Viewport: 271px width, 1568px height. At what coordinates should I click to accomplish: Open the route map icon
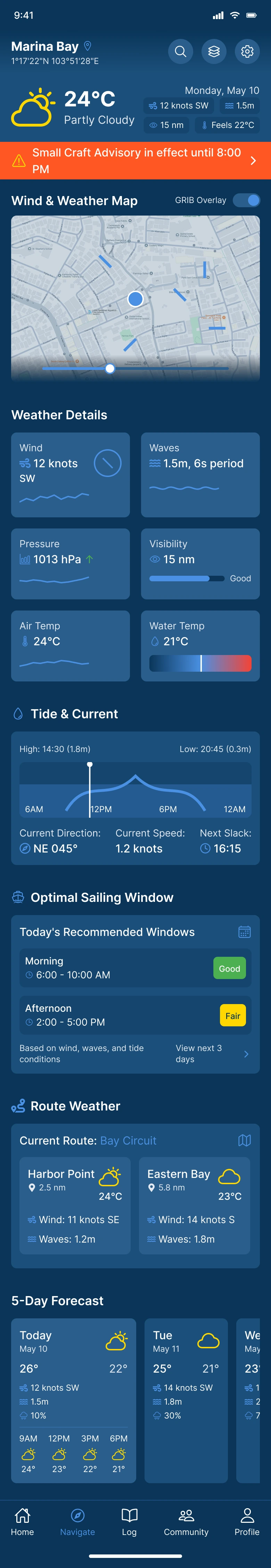pos(244,1140)
